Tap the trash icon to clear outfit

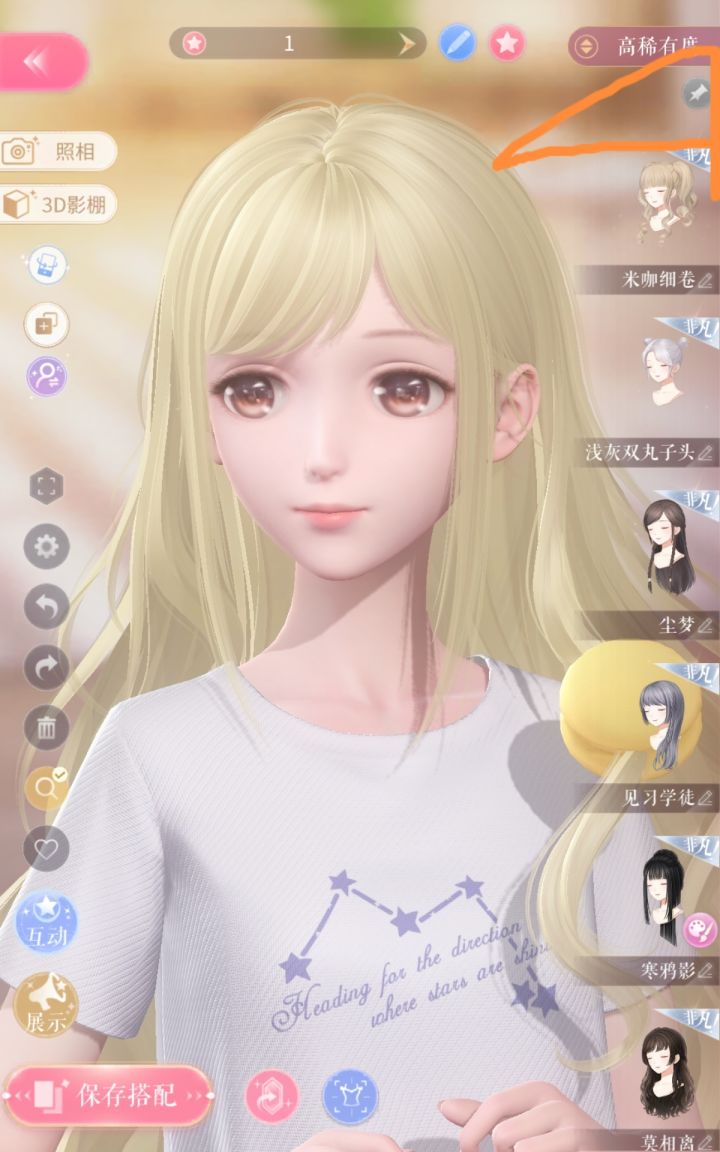click(46, 727)
